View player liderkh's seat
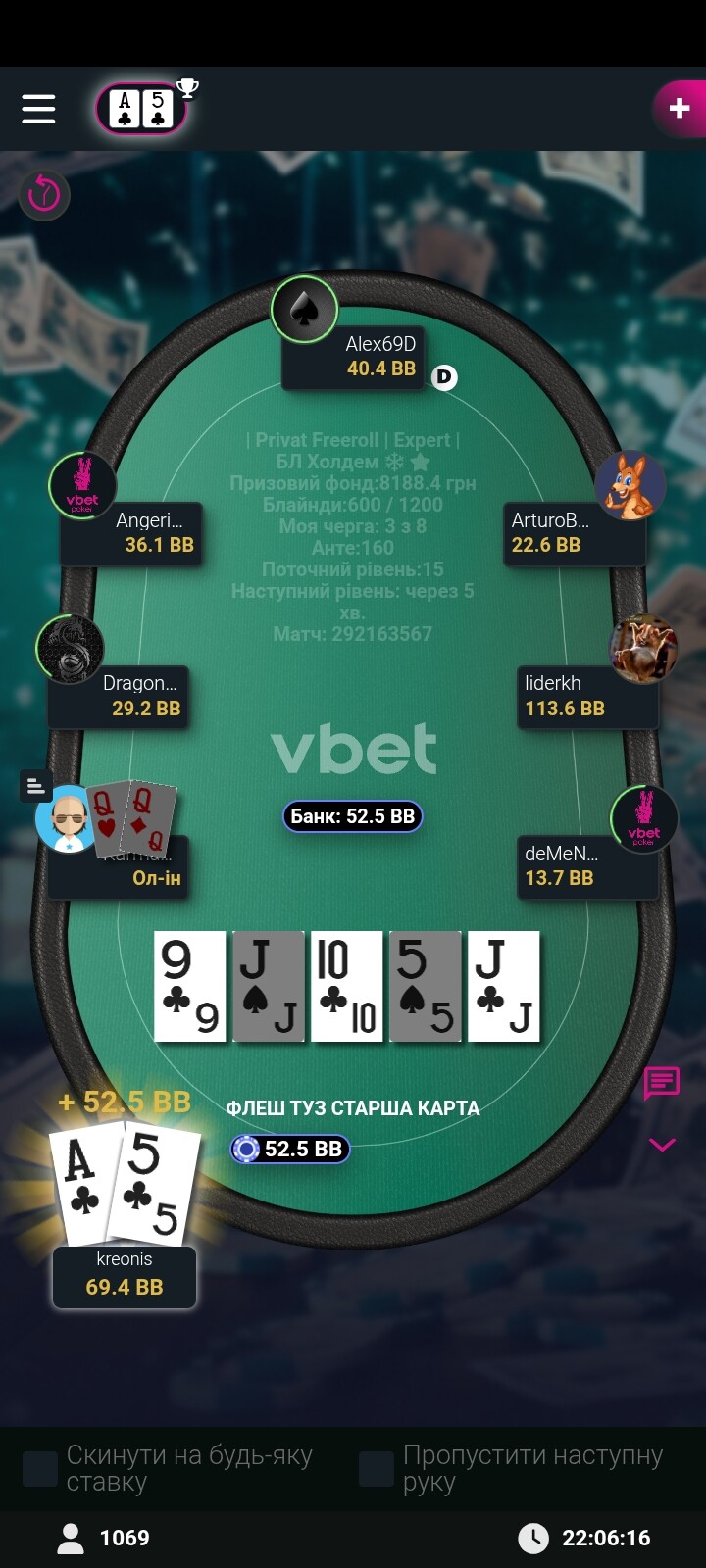This screenshot has height=1568, width=706. tap(587, 697)
